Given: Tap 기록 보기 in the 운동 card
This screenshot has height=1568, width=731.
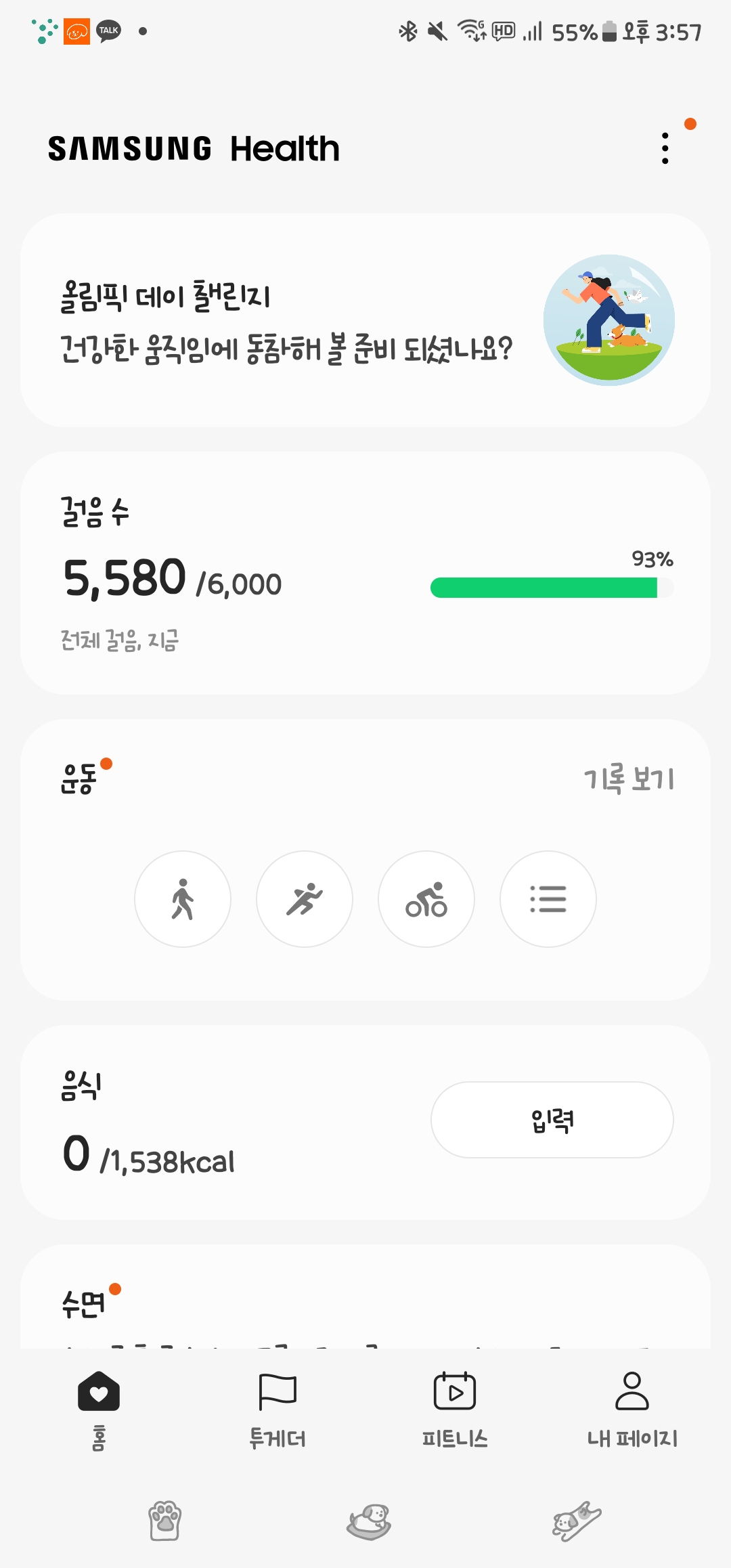Looking at the screenshot, I should pyautogui.click(x=629, y=779).
